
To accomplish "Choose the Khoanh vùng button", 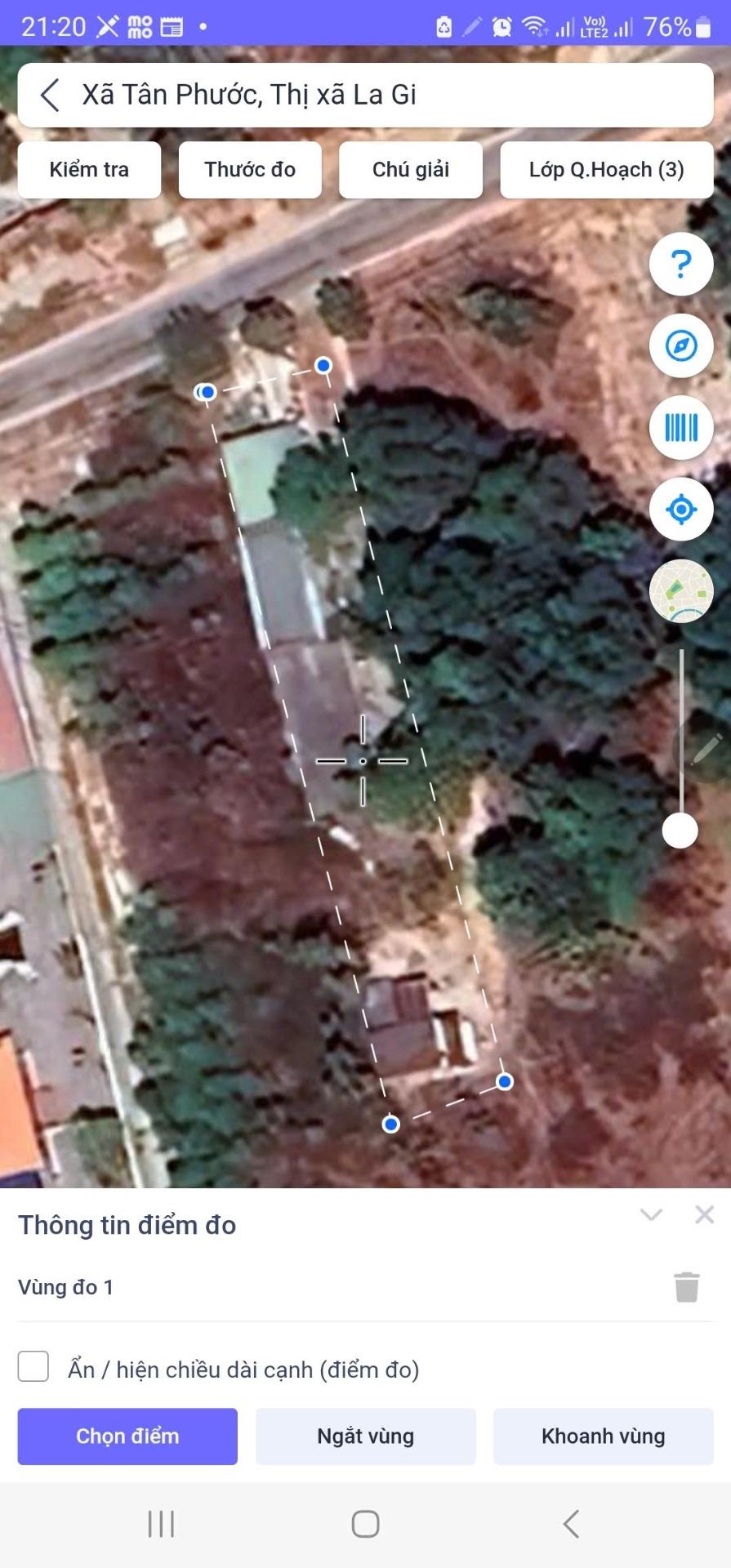I will 603,1437.
